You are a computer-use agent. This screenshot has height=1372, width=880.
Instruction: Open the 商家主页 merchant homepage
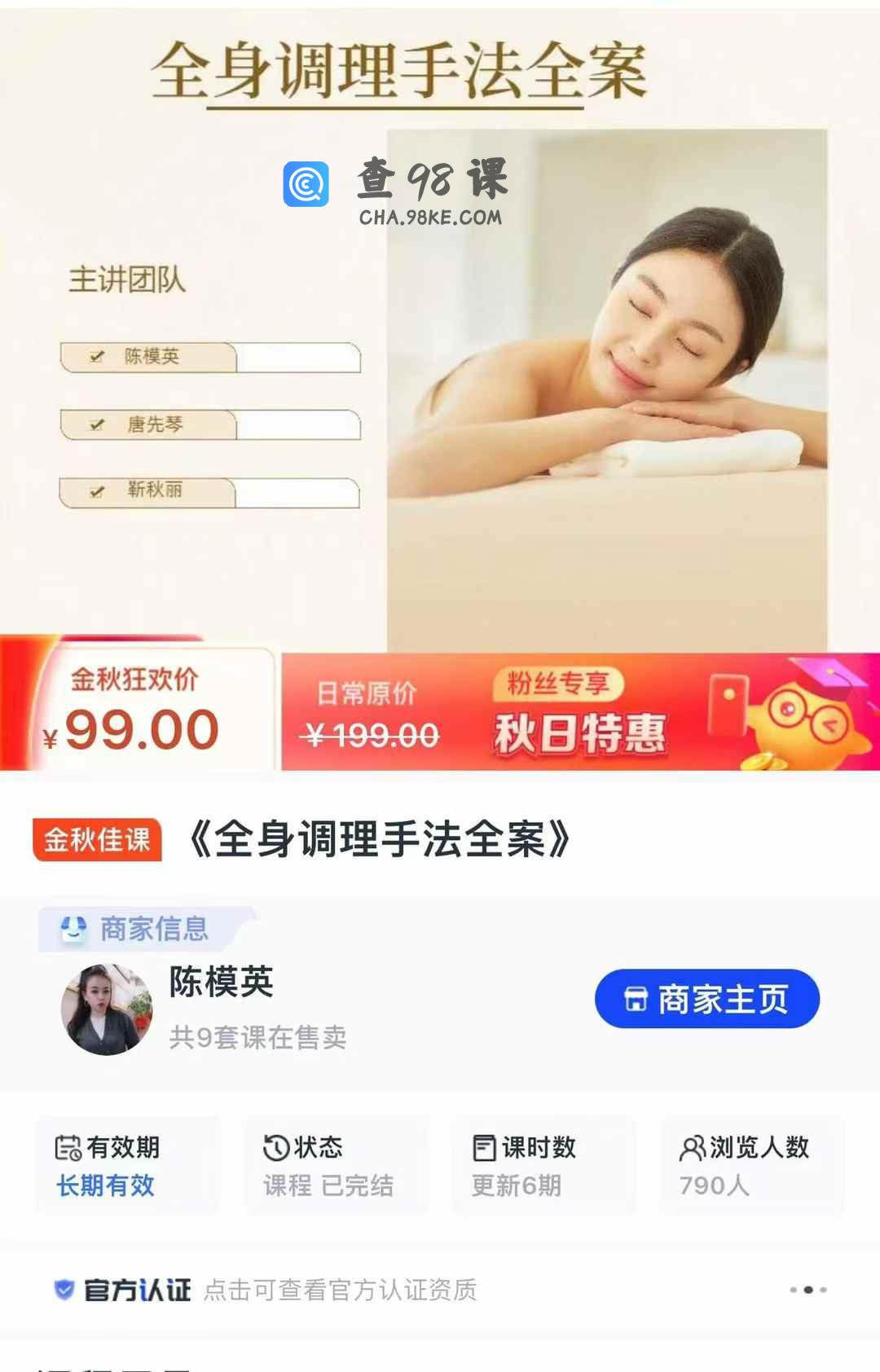click(706, 999)
